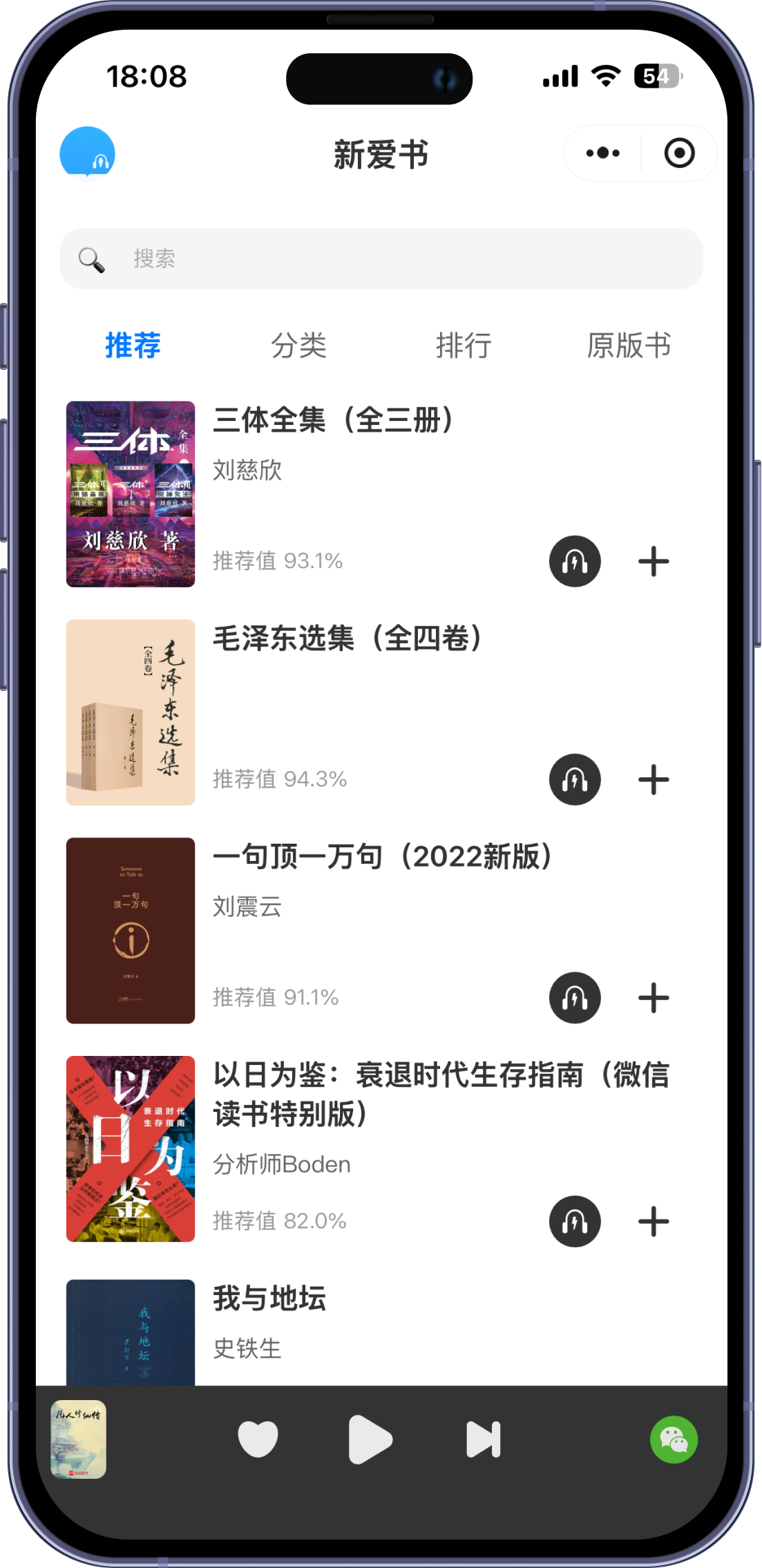Start listening to 一句顶一万句
762x1568 pixels.
point(574,997)
